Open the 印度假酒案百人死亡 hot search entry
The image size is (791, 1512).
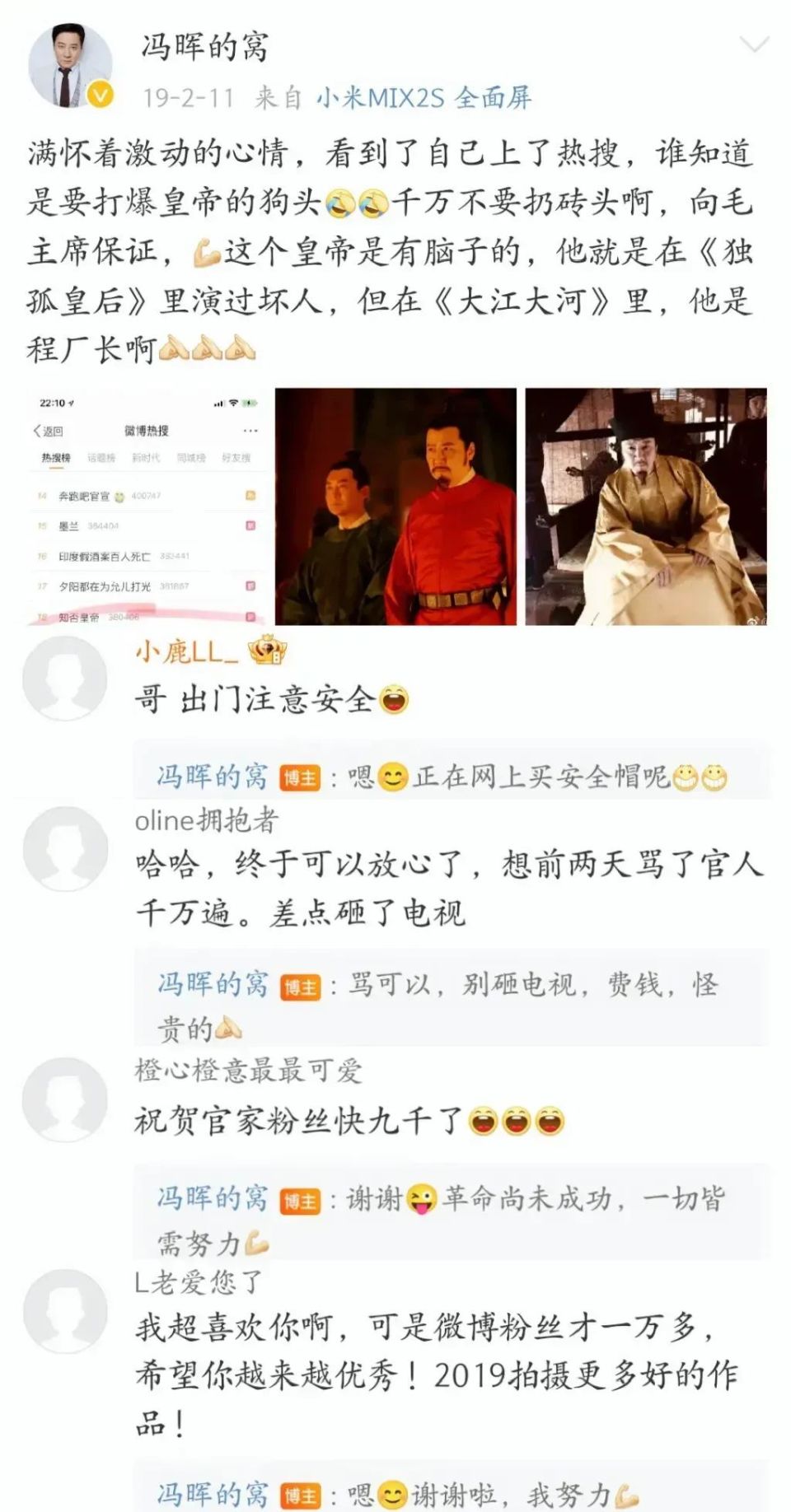(x=105, y=555)
